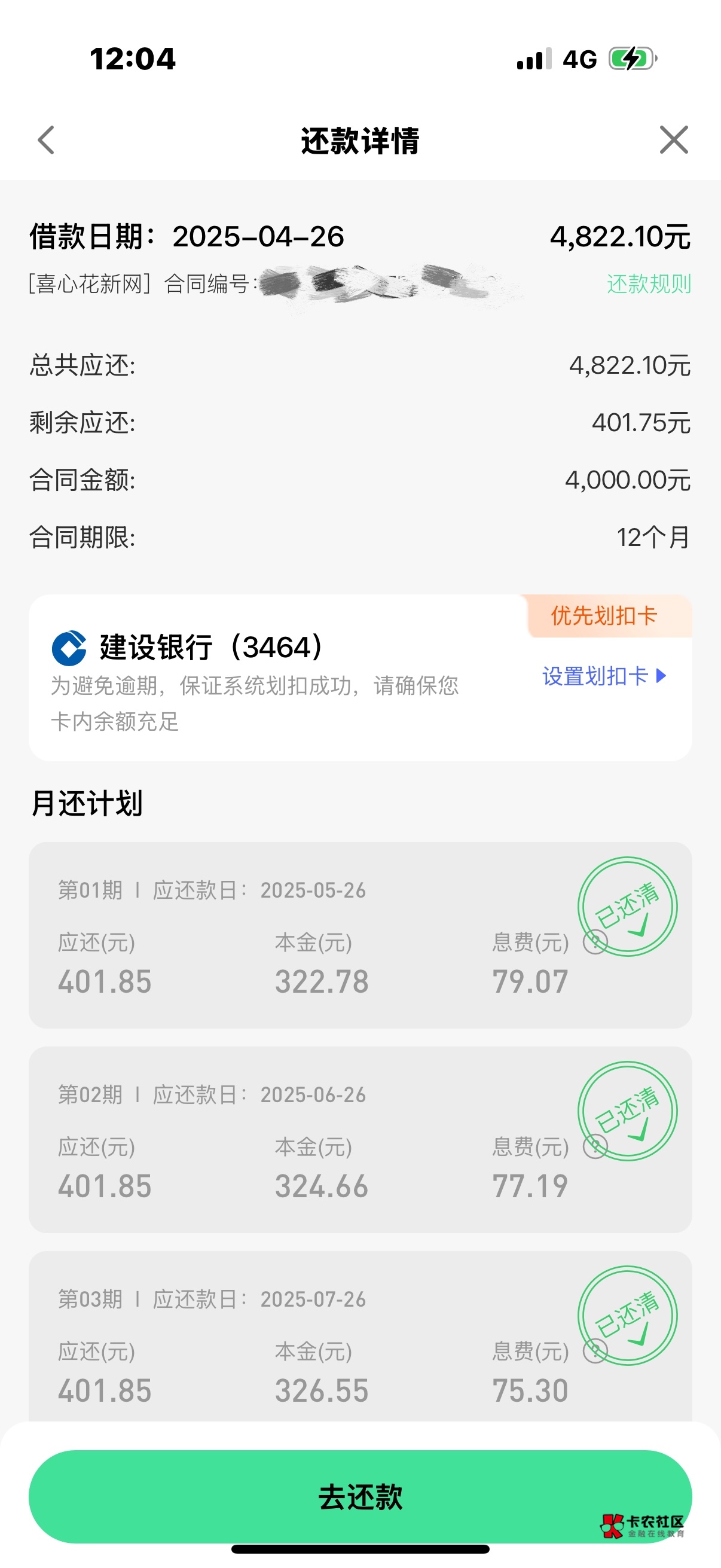Viewport: 721px width, 1568px height.
Task: Close the 还款详情 page
Action: [x=674, y=140]
